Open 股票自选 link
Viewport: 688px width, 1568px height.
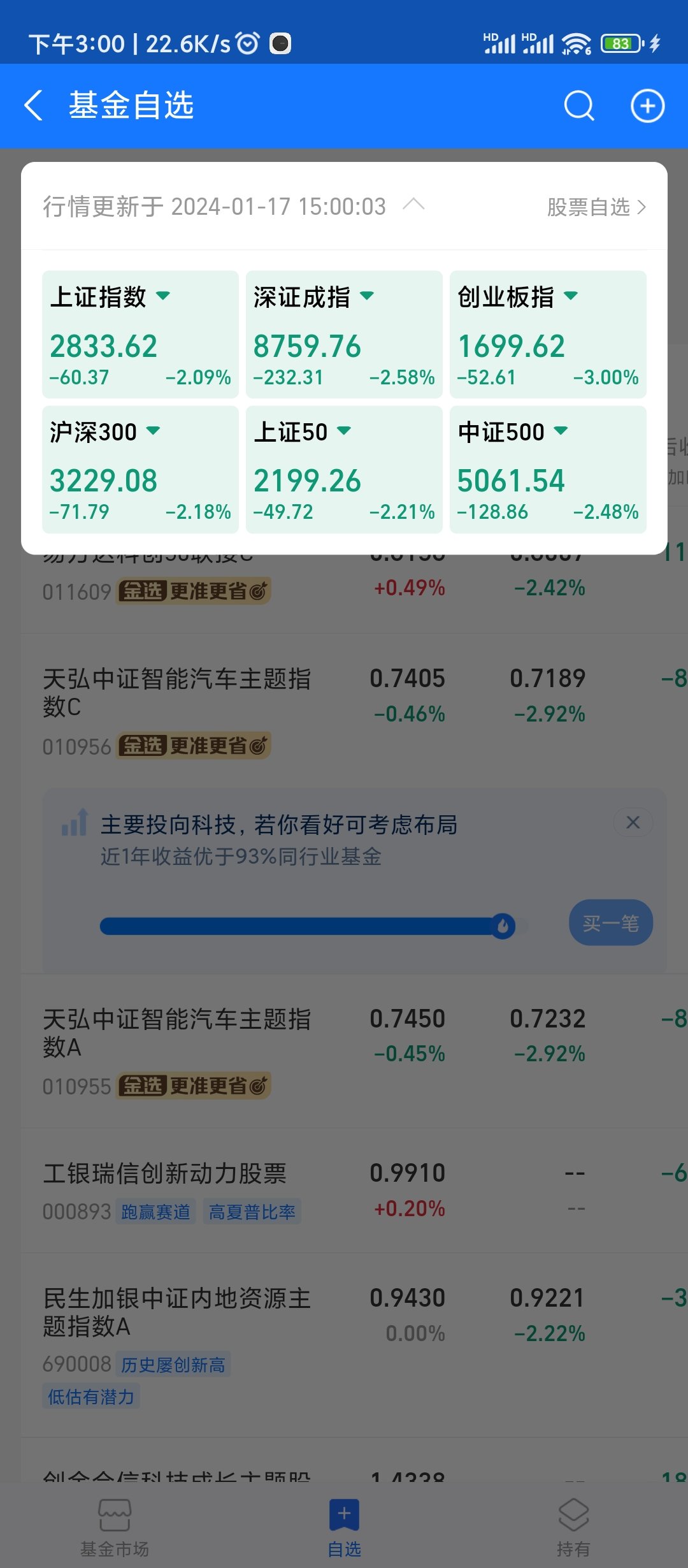pyautogui.click(x=596, y=207)
